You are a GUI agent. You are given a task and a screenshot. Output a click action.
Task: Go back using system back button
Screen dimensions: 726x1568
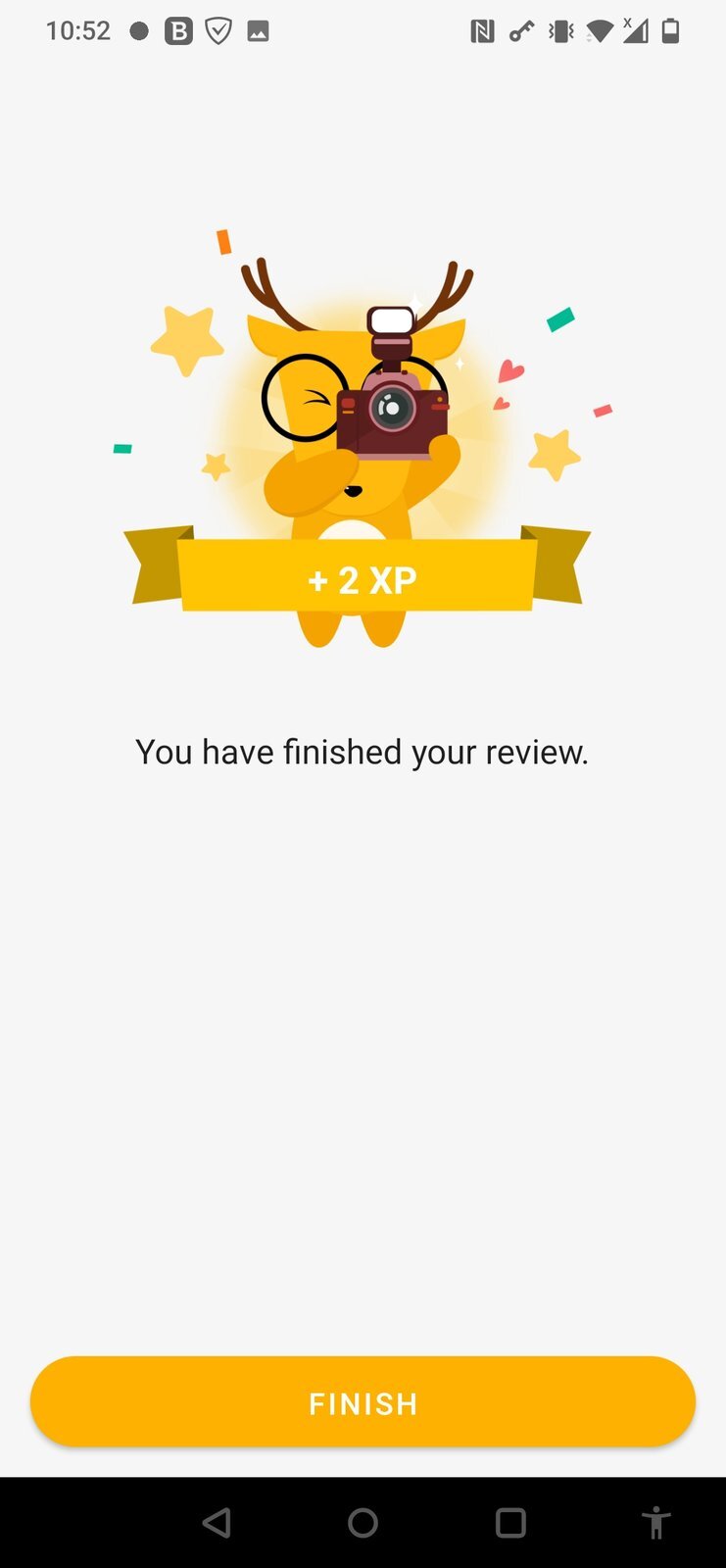coord(217,1522)
